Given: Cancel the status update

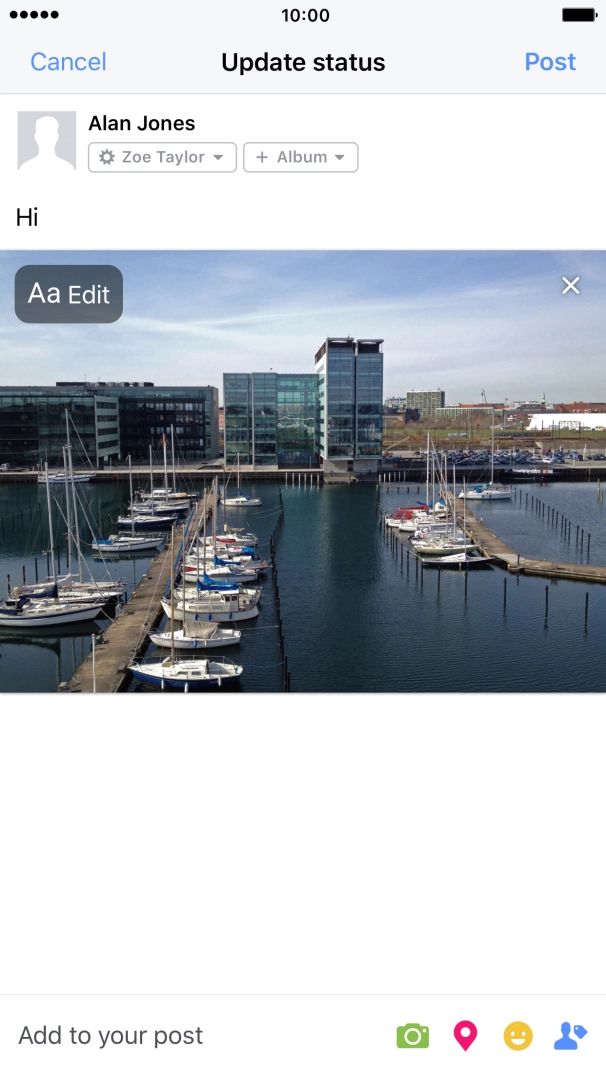Looking at the screenshot, I should coord(68,62).
